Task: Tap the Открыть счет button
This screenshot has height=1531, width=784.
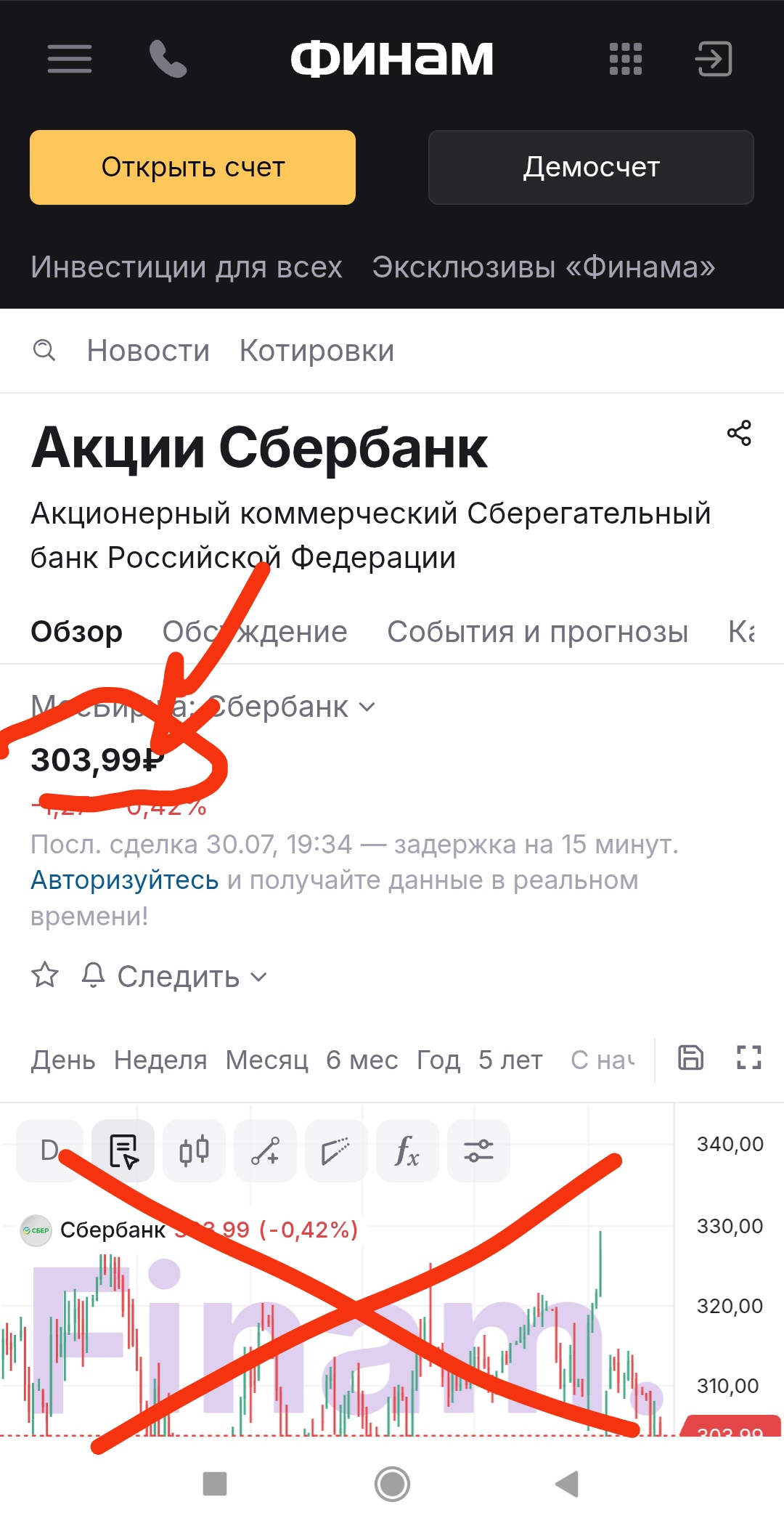Action: point(192,167)
